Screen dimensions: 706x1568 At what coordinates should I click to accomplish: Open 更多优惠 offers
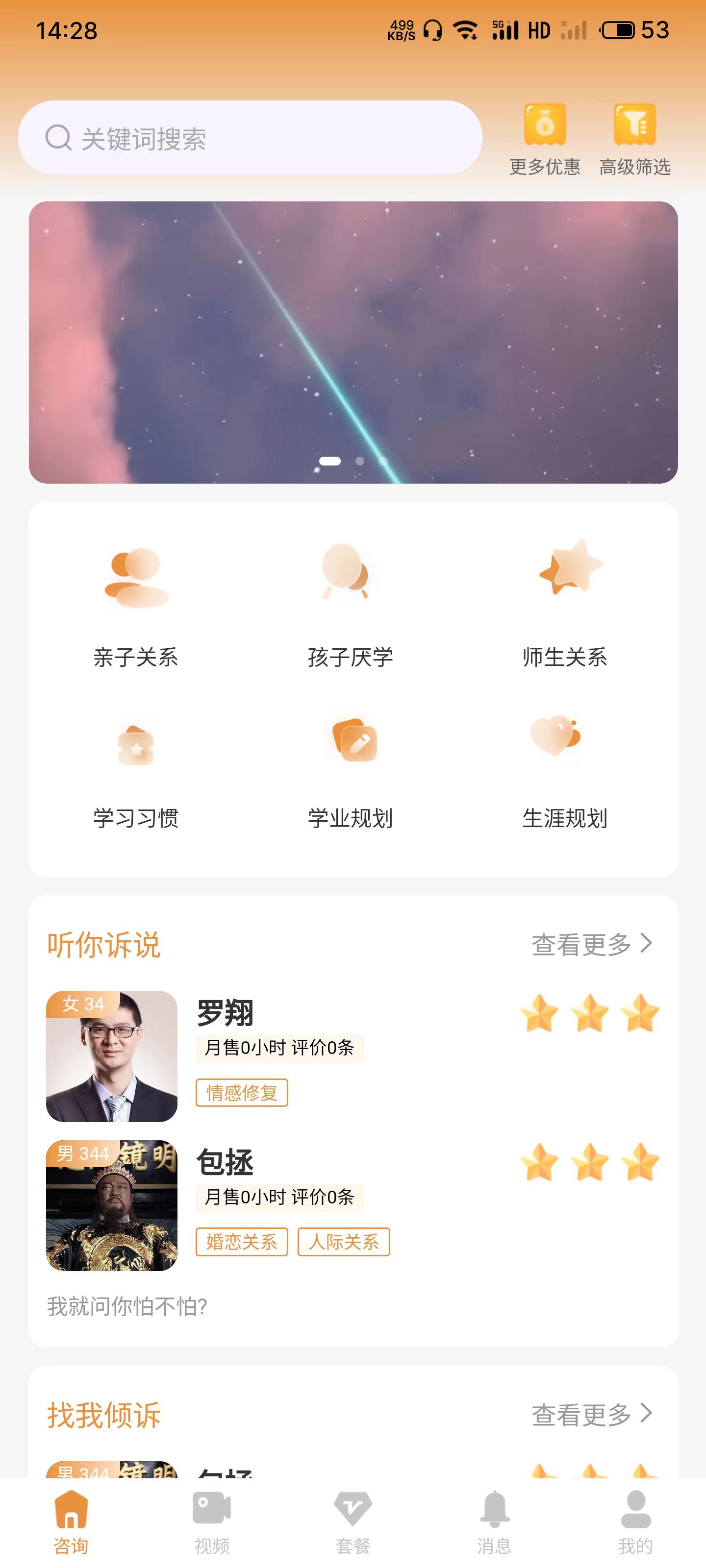pyautogui.click(x=545, y=139)
